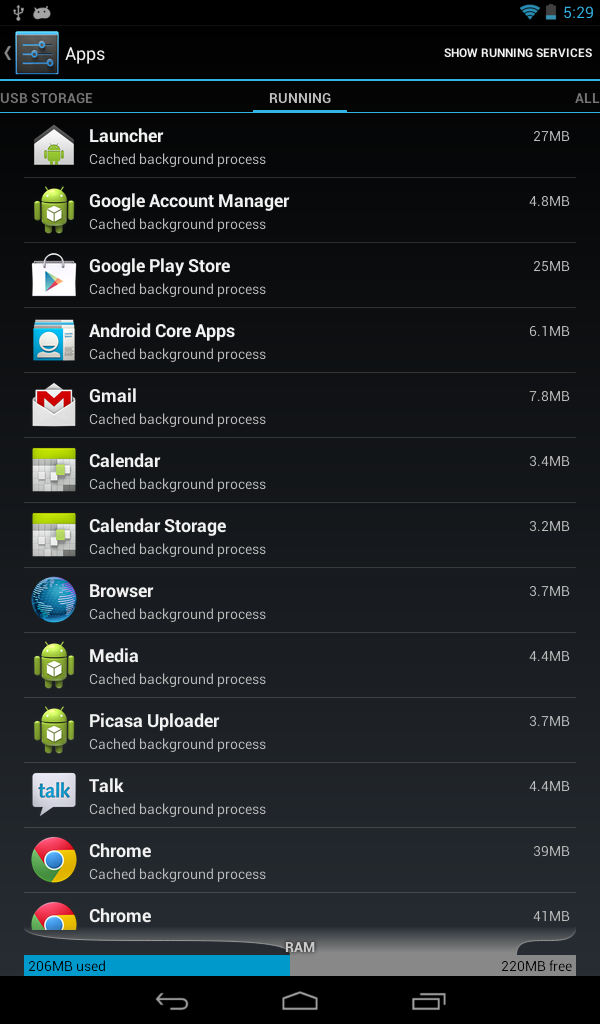This screenshot has width=600, height=1024.
Task: Open the Media process entry
Action: click(x=300, y=665)
